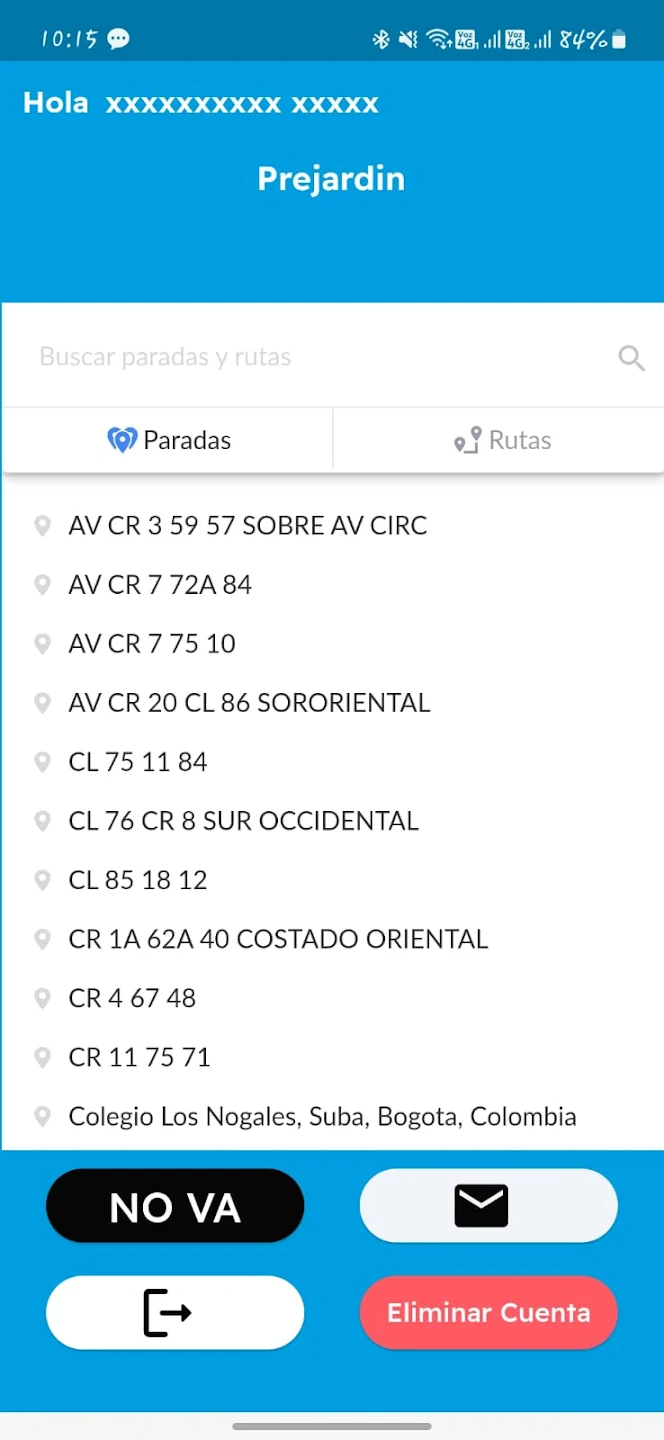
Task: Open stop AV CR 7 75 10
Action: pyautogui.click(x=152, y=644)
